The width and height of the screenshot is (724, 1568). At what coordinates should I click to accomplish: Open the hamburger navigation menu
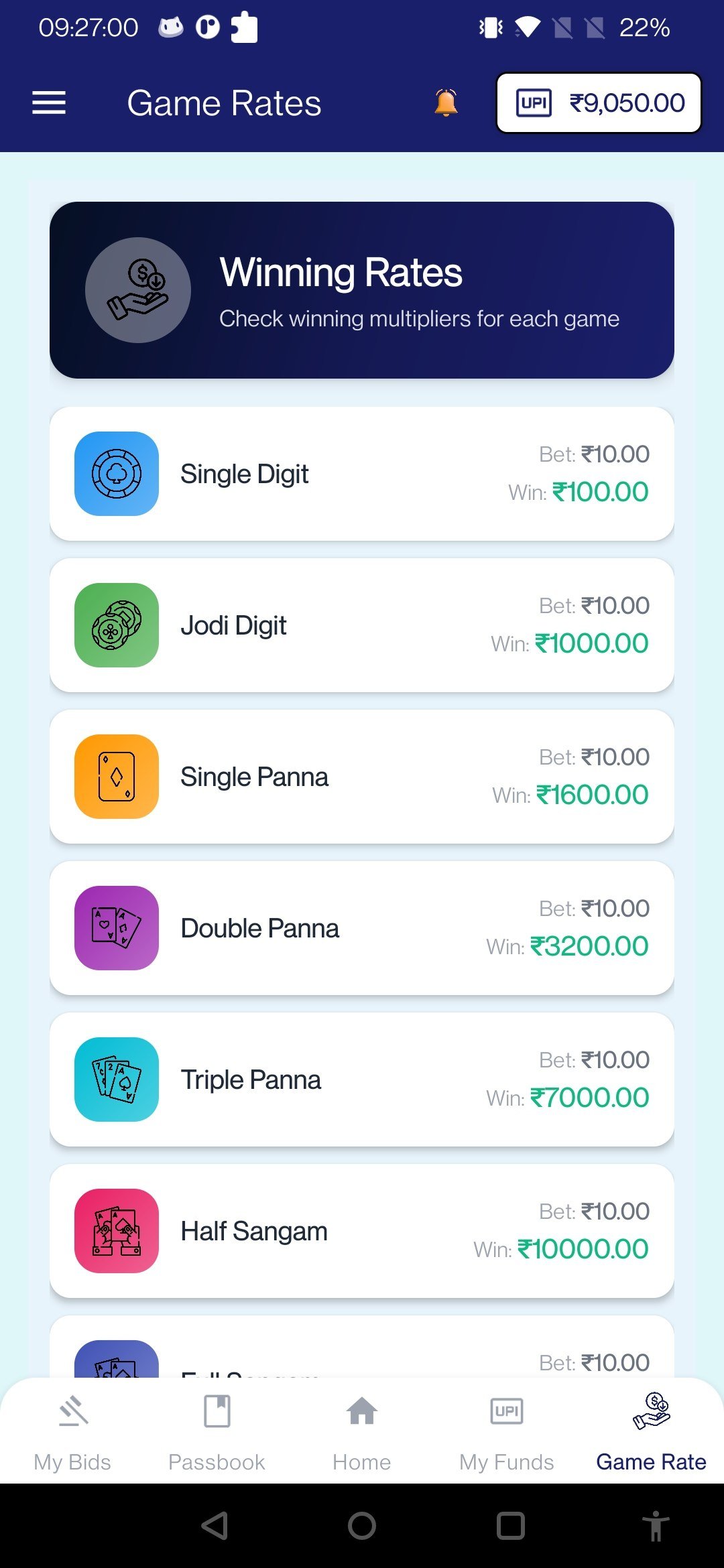[x=48, y=103]
